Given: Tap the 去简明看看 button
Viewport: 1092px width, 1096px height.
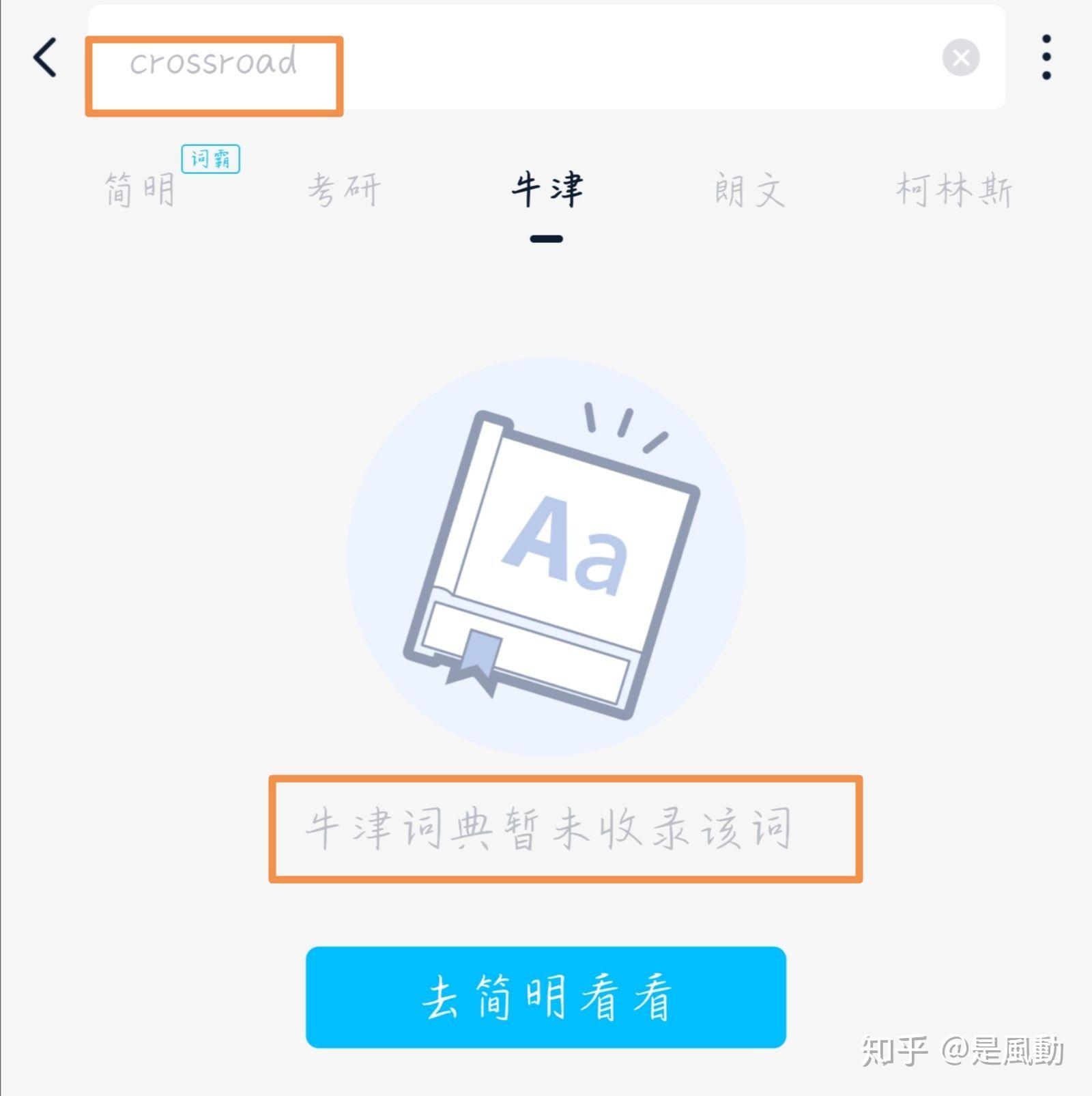Looking at the screenshot, I should (545, 996).
